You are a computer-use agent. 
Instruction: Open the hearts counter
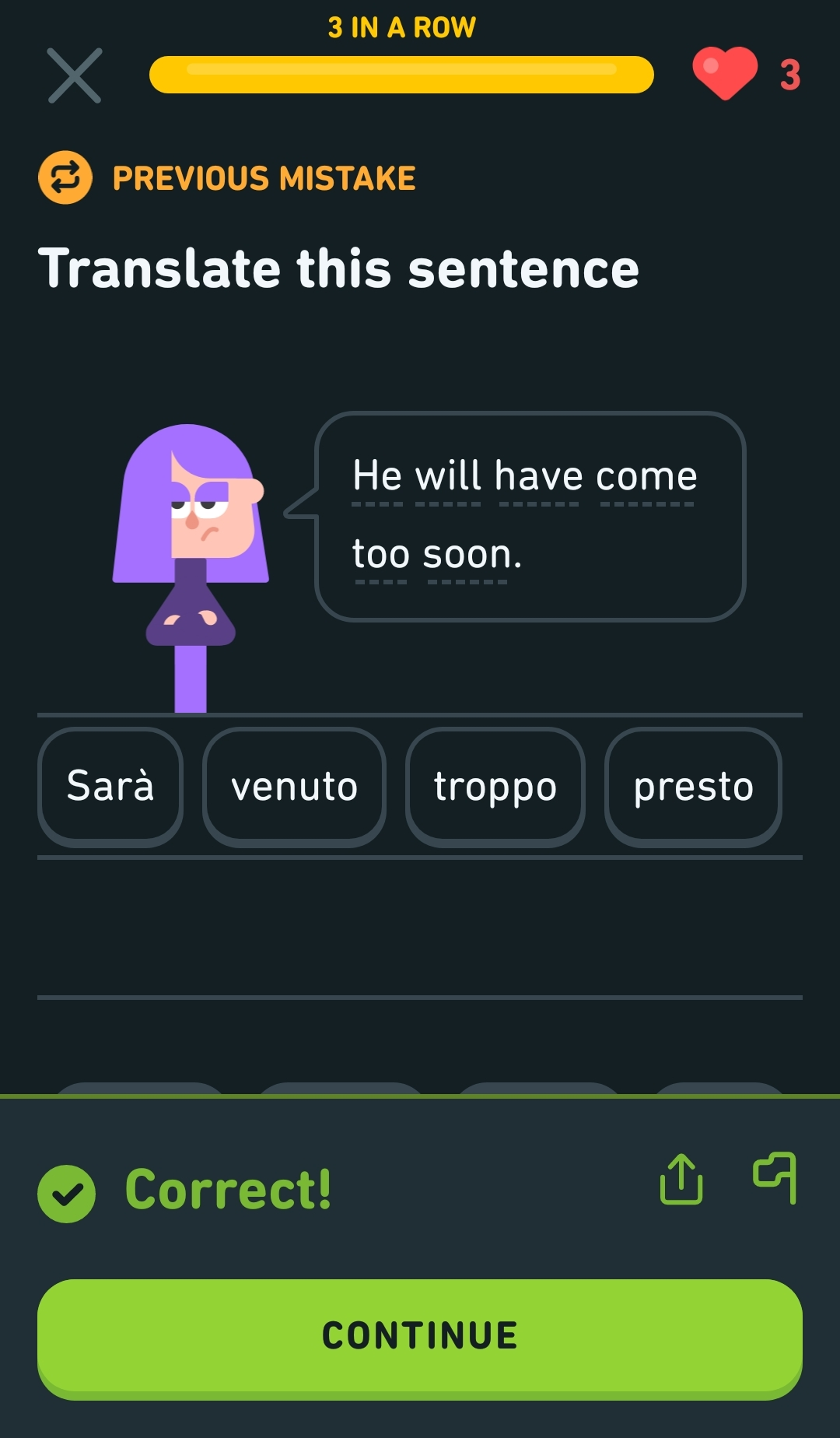(746, 75)
